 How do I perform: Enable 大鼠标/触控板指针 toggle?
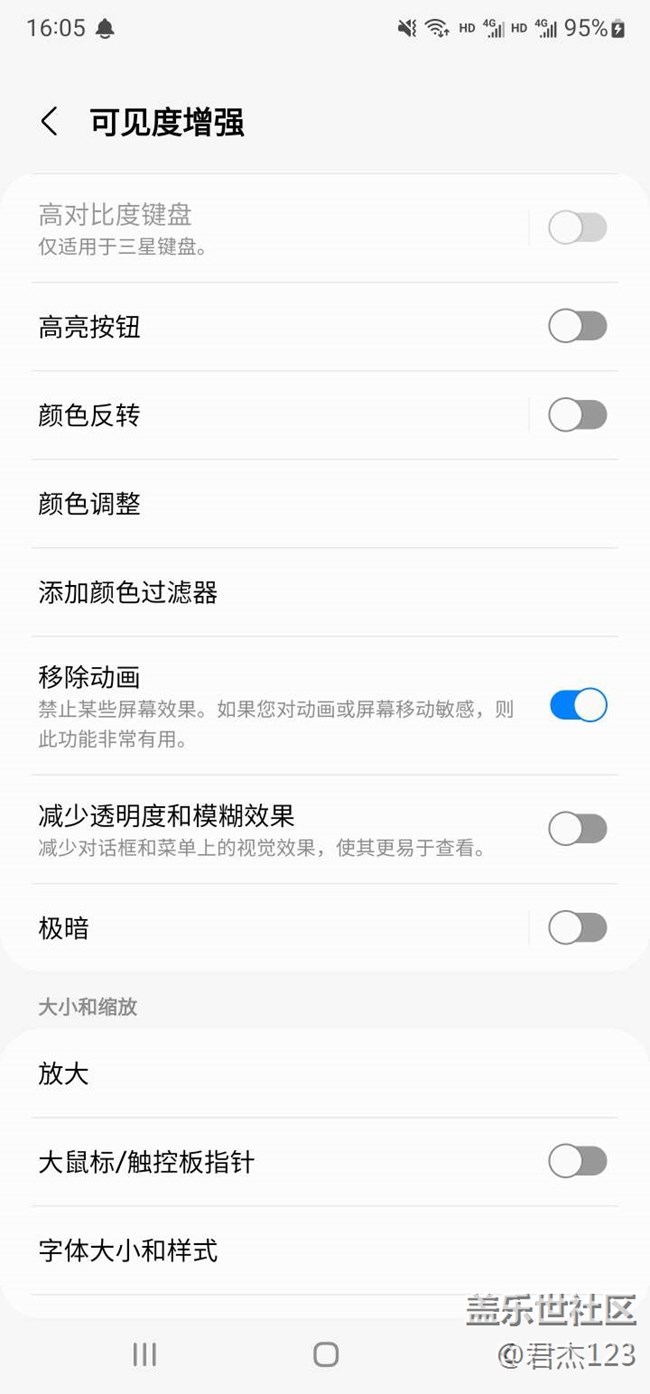tap(578, 1161)
